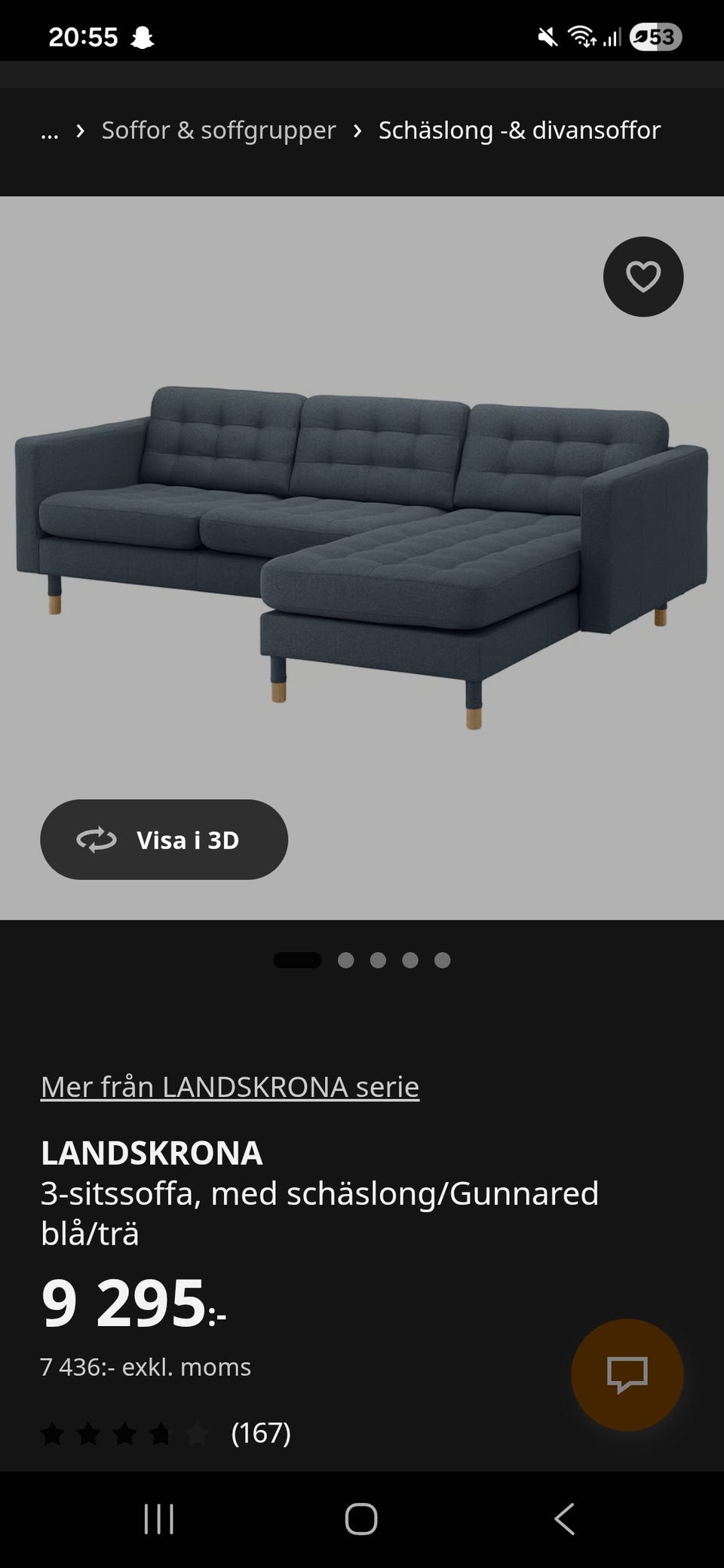Open the Soffor & soffgrupper breadcrumb category

(219, 130)
